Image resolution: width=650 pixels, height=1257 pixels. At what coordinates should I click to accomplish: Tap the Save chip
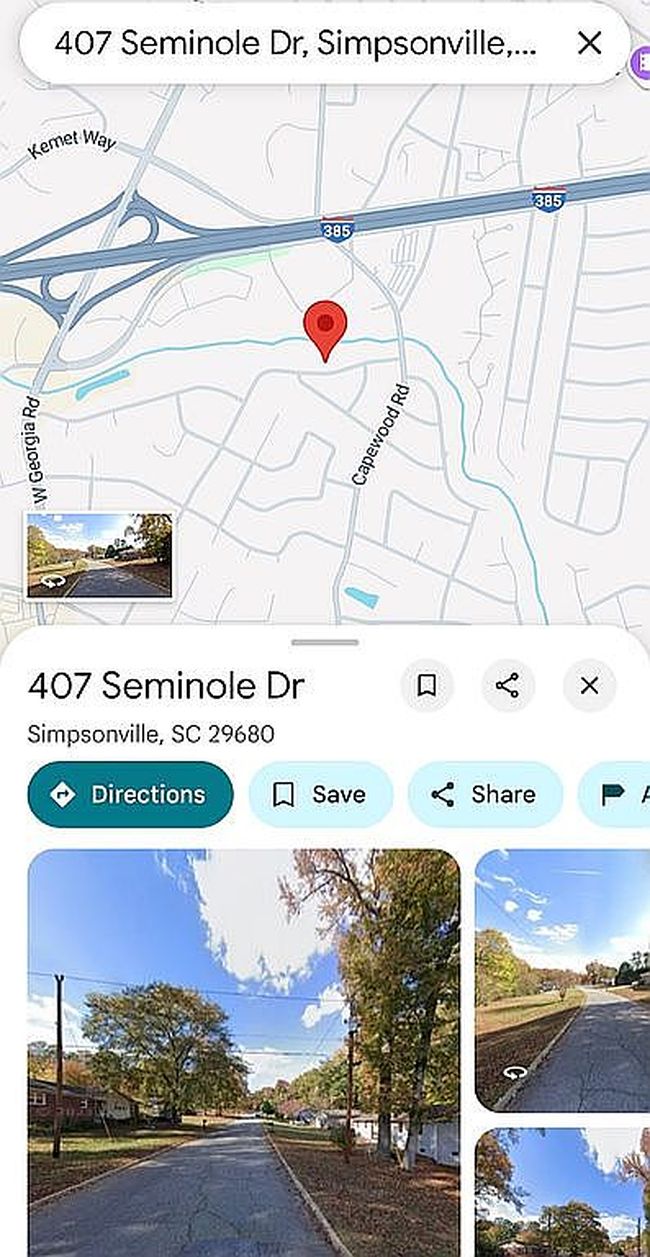pos(320,794)
